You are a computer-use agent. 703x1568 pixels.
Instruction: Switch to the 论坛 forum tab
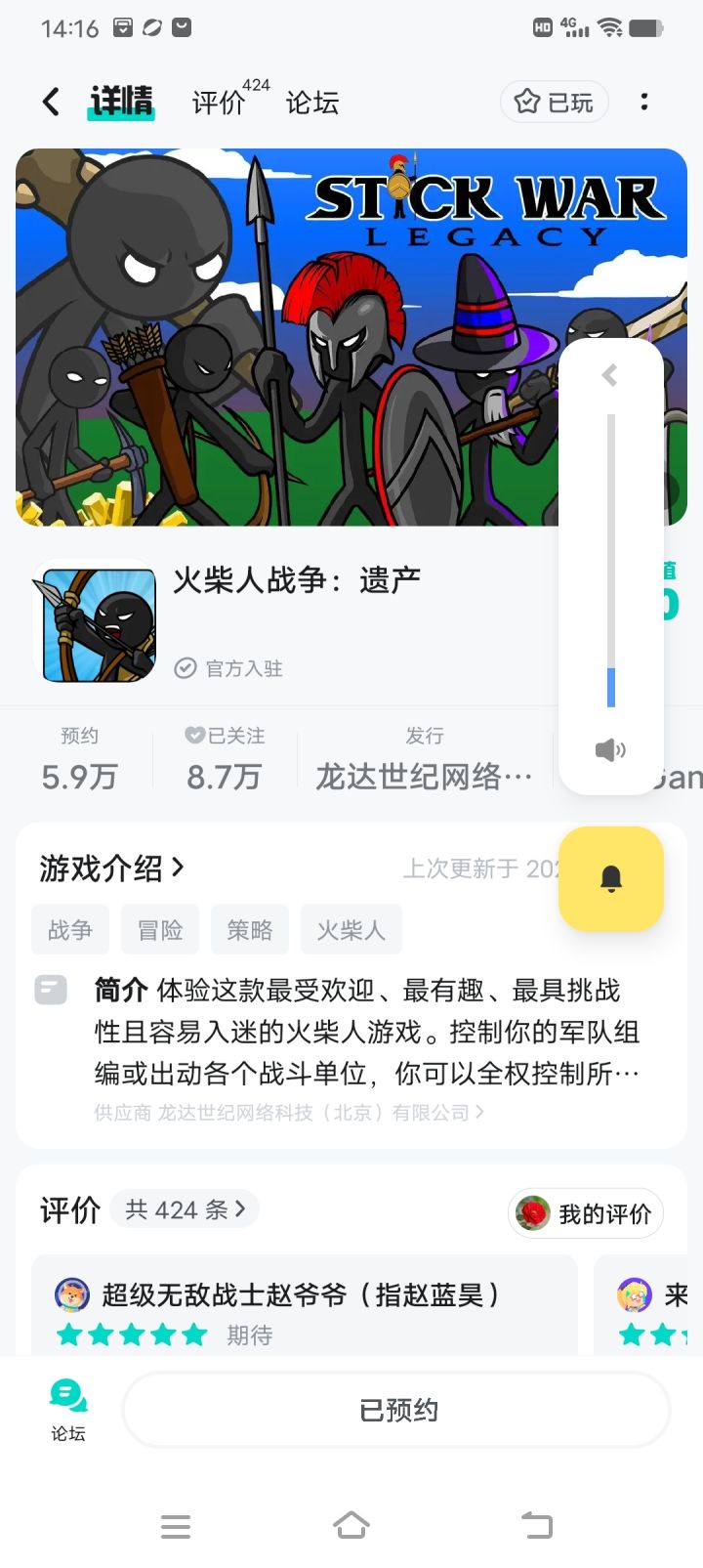310,103
